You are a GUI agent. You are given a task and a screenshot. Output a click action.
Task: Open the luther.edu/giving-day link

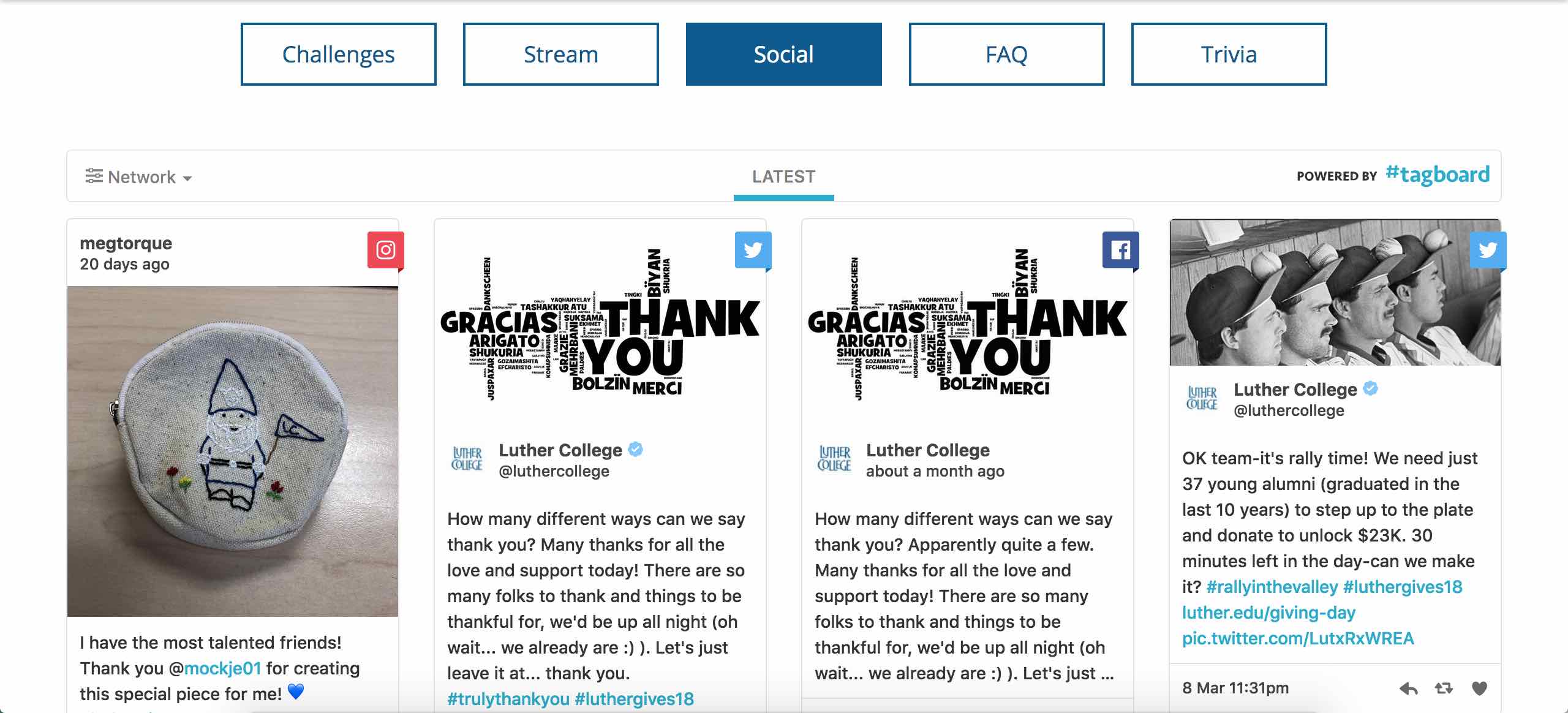pos(1268,613)
